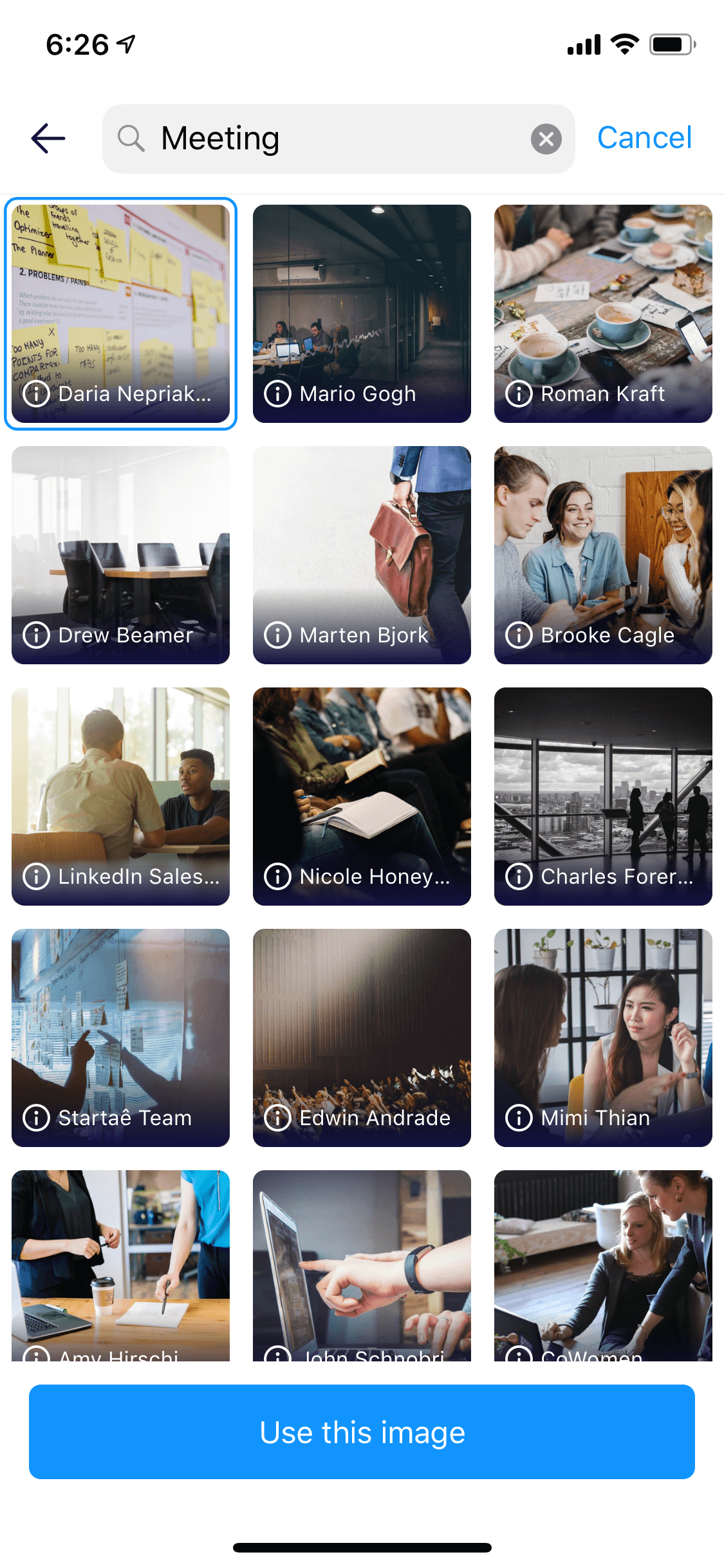Image resolution: width=724 pixels, height=1568 pixels.
Task: Select the Brooke Cagle photo
Action: [603, 555]
